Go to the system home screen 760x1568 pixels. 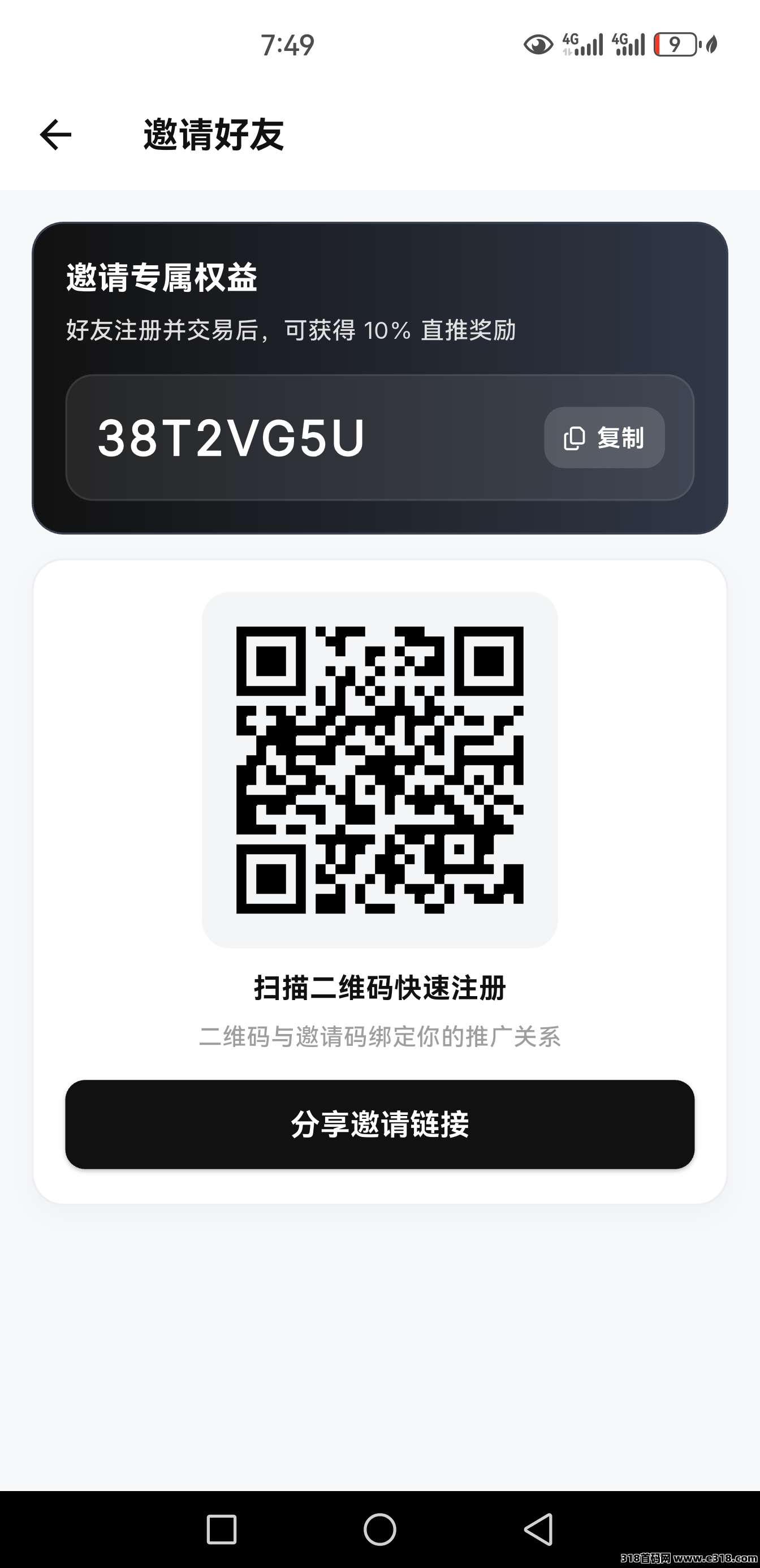(x=379, y=1528)
